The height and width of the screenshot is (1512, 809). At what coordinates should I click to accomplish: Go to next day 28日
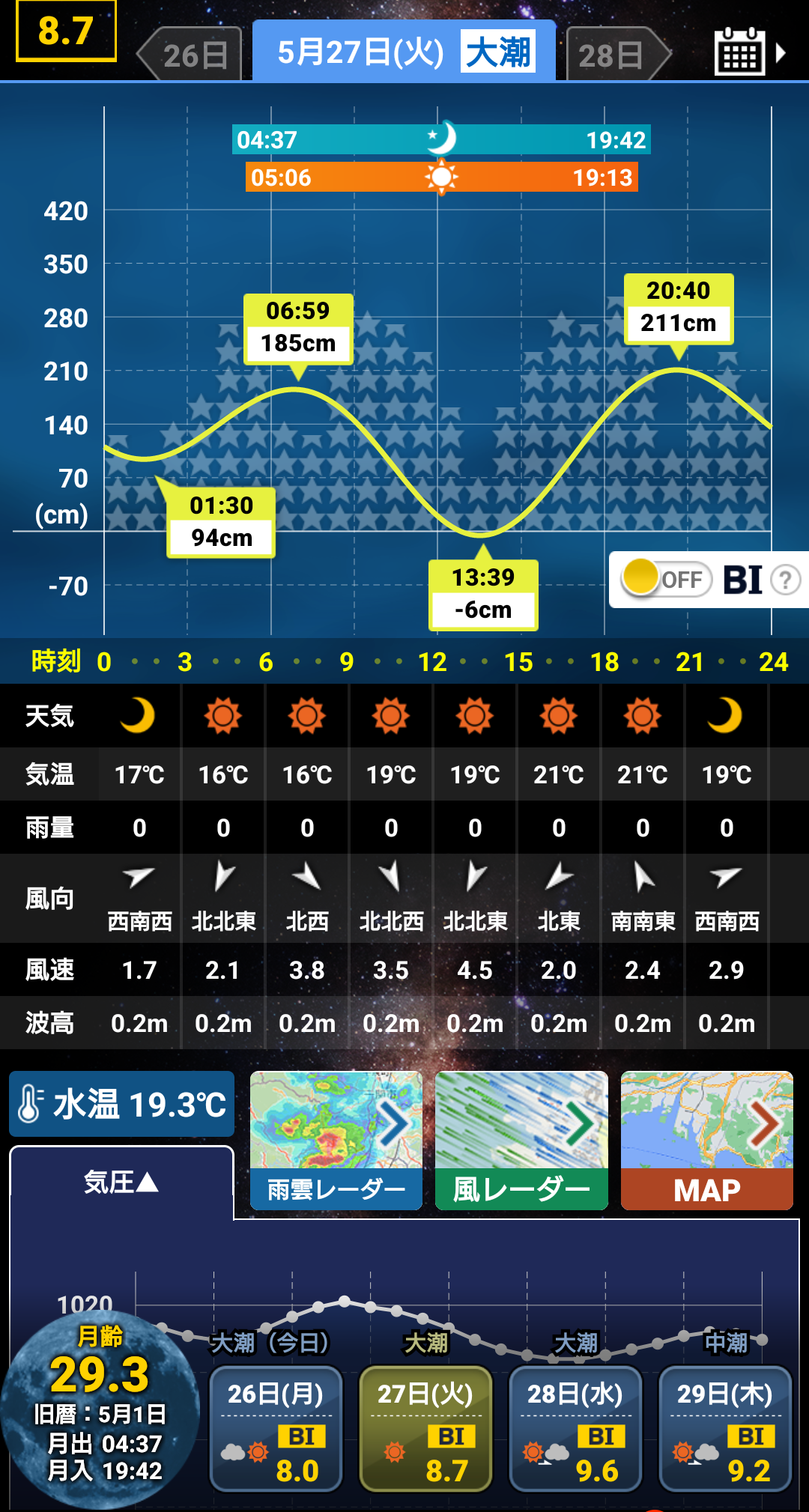[x=616, y=55]
